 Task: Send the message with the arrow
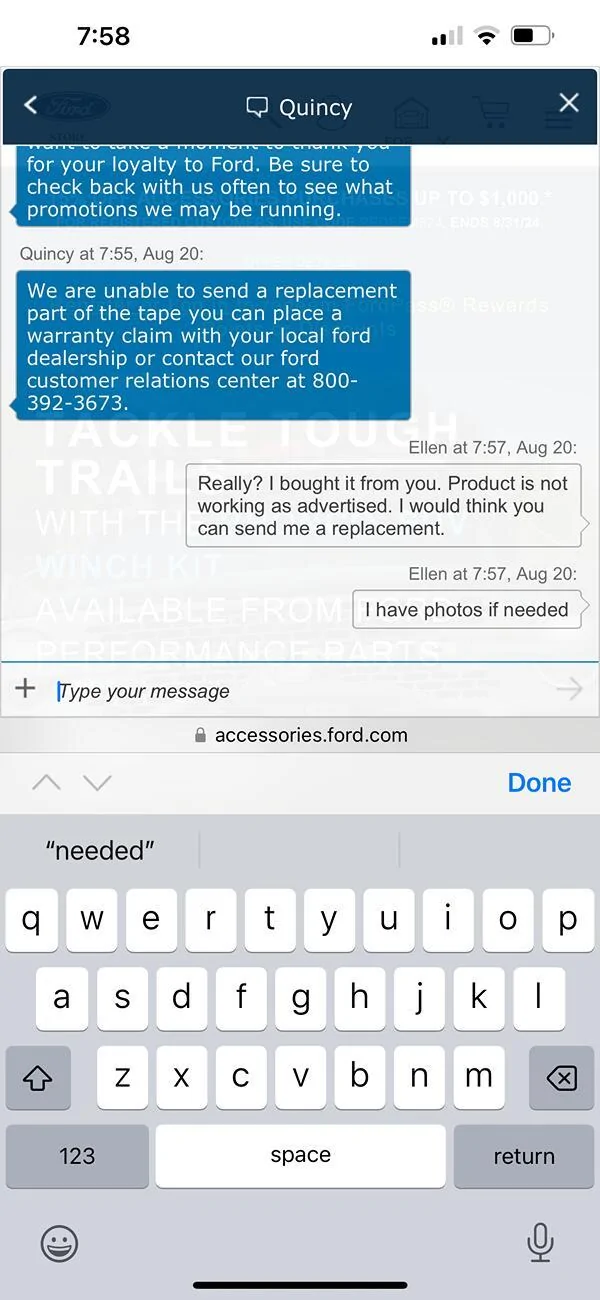coord(569,688)
